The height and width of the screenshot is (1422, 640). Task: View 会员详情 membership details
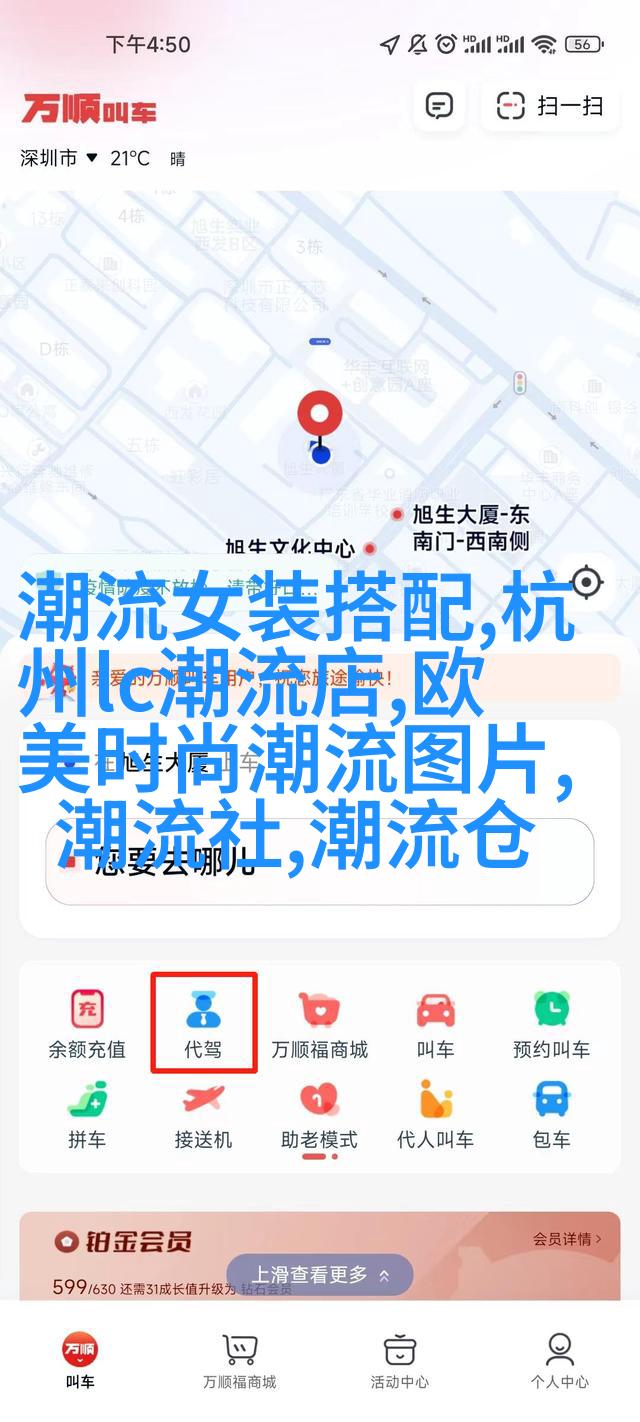click(566, 1239)
